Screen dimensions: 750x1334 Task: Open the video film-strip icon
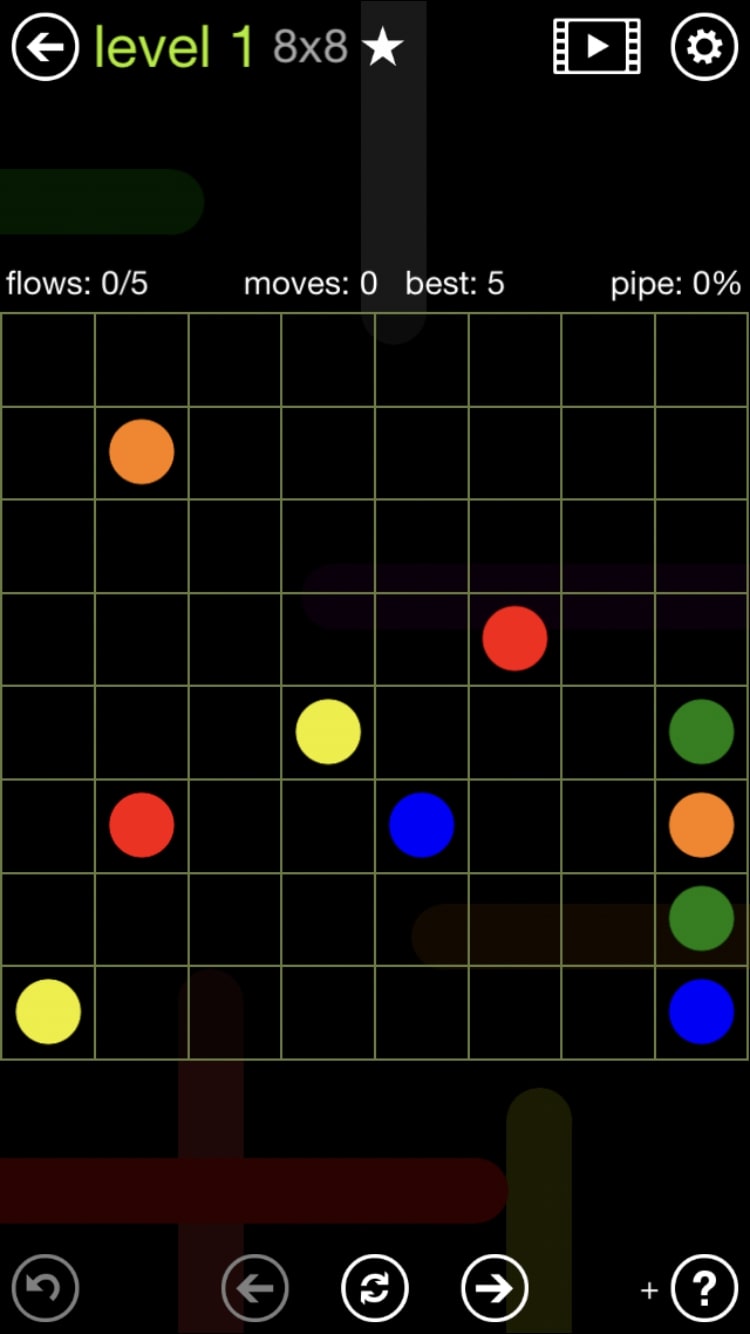pyautogui.click(x=597, y=46)
